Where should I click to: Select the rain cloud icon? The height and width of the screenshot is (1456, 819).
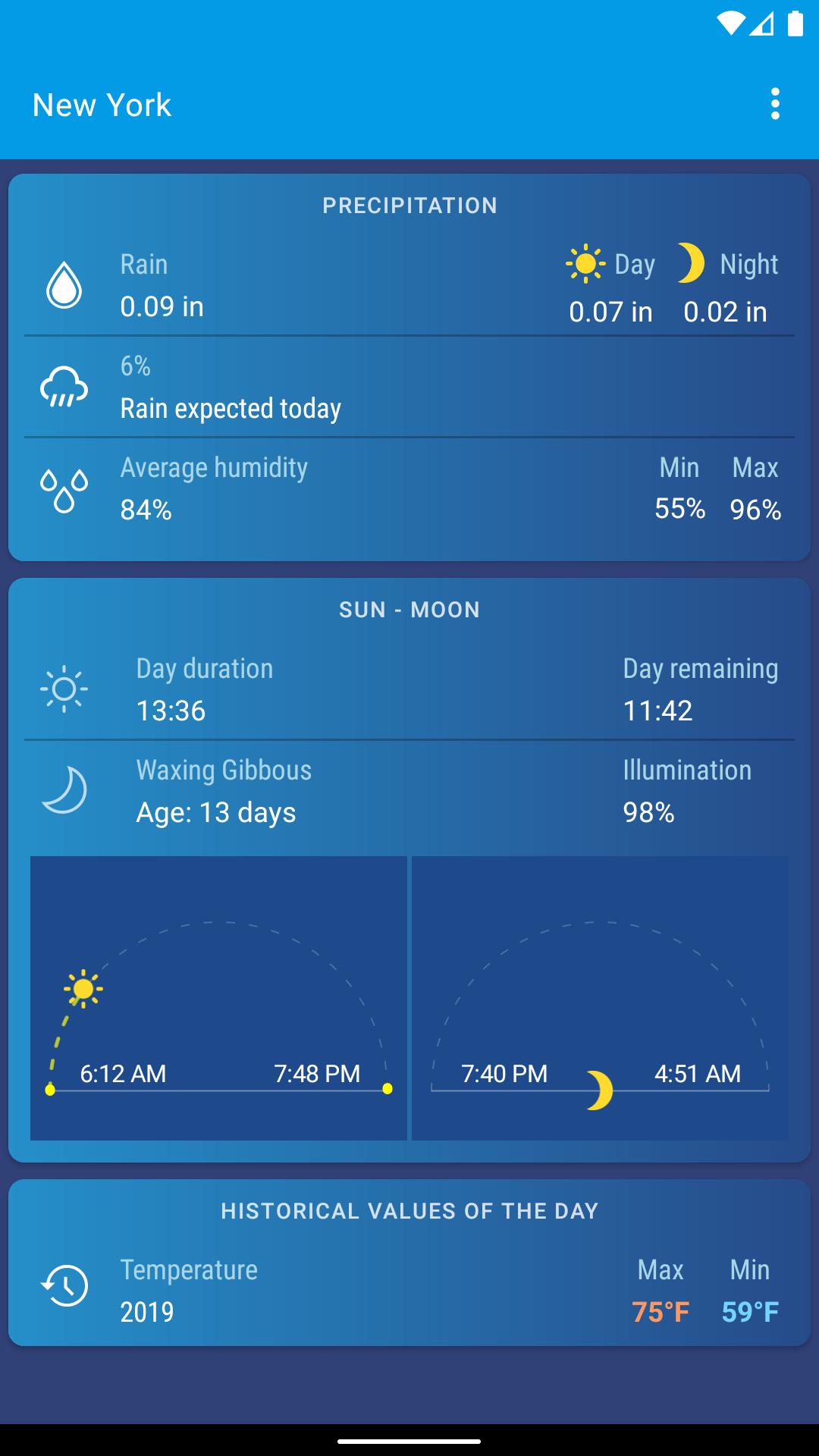pyautogui.click(x=64, y=387)
